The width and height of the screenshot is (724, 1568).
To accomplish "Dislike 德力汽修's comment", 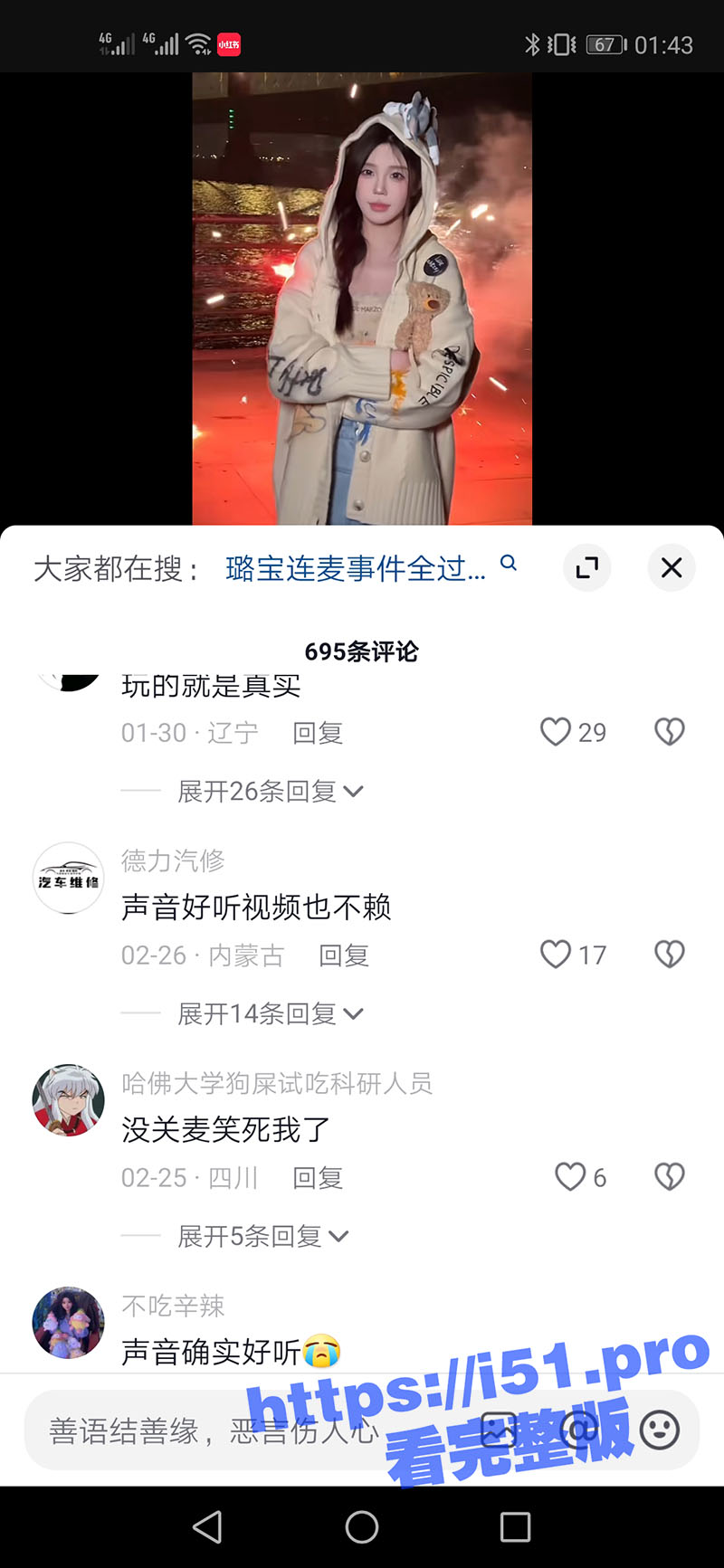I will (669, 955).
